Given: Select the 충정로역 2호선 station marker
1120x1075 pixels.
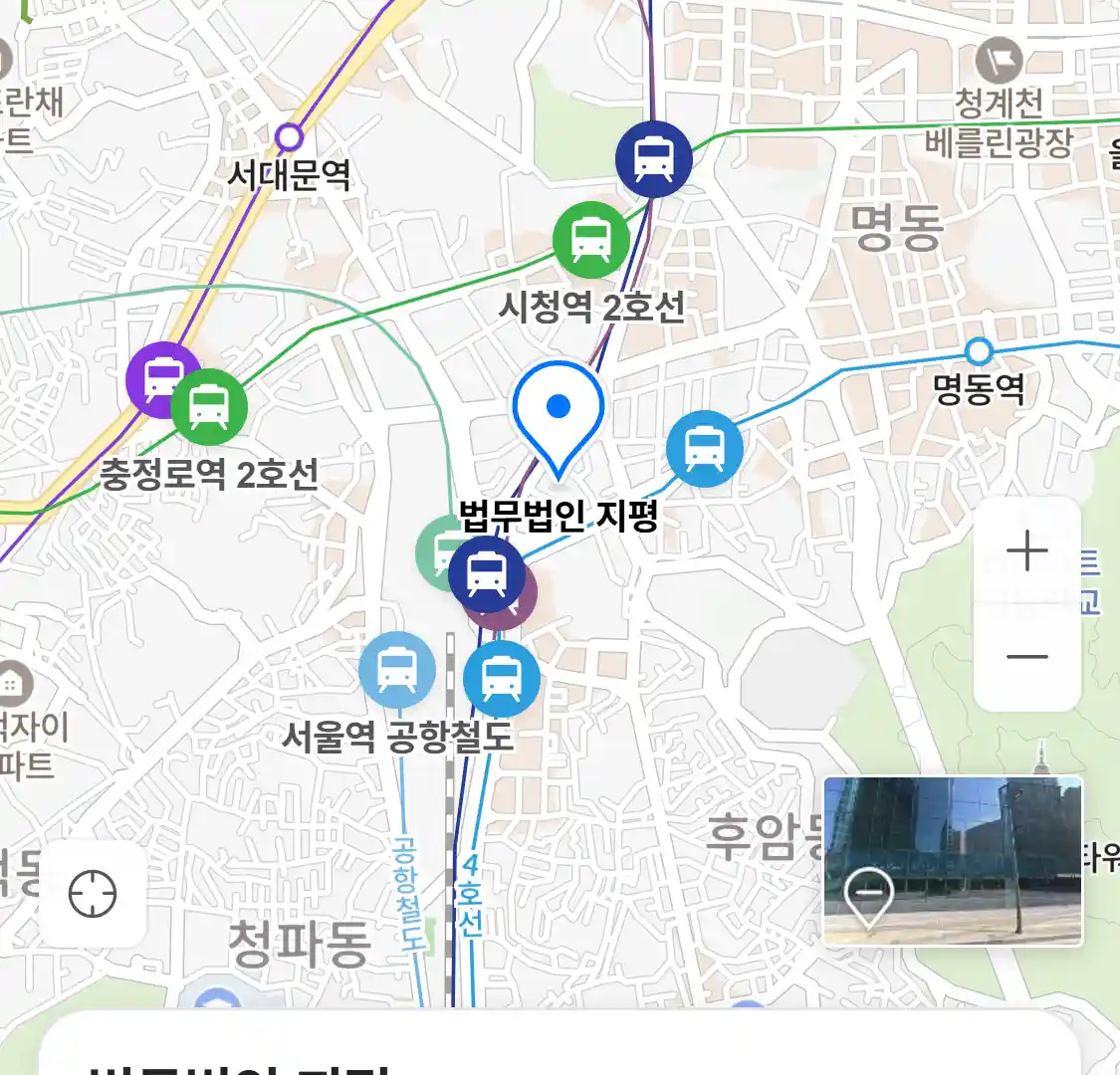Looking at the screenshot, I should tap(209, 406).
